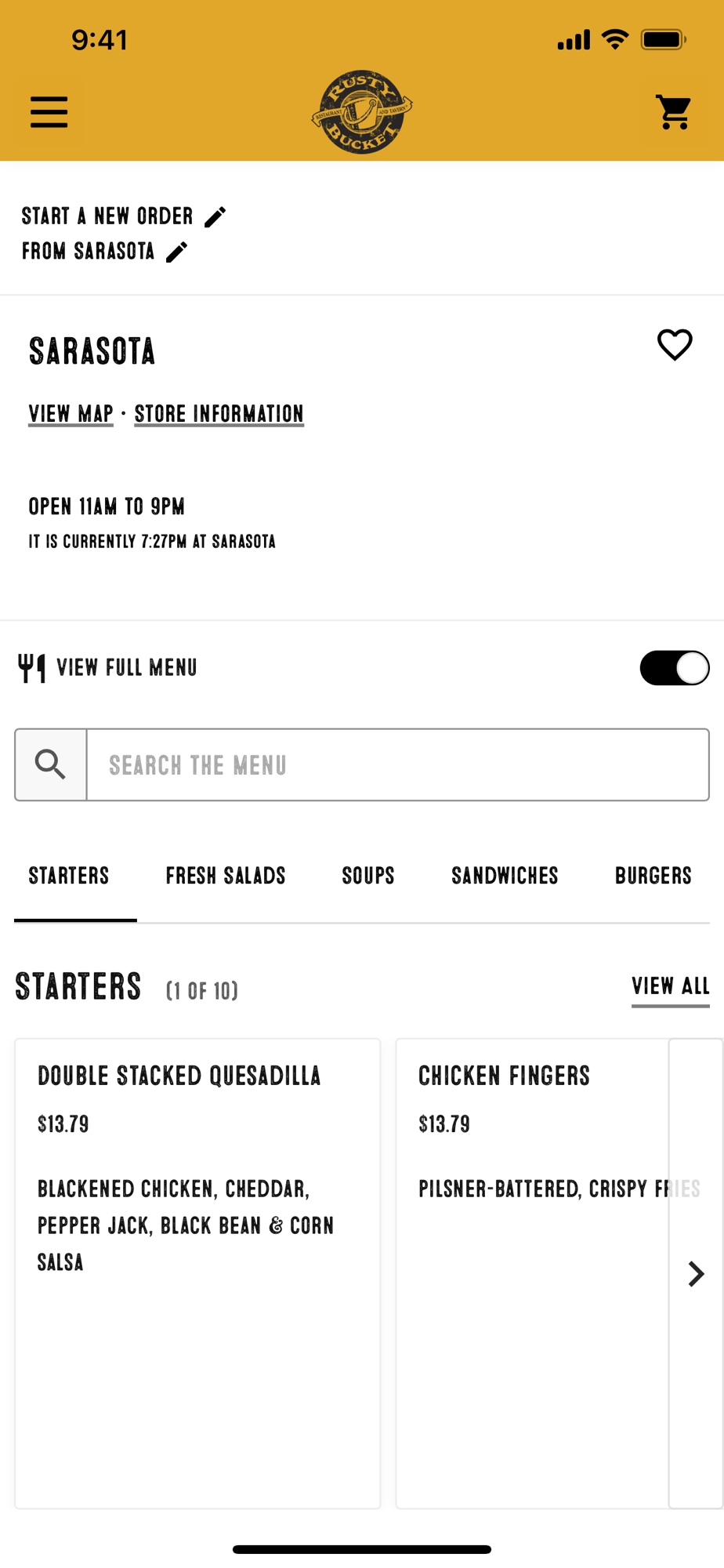Edit the Start a New Order option

pos(215,216)
